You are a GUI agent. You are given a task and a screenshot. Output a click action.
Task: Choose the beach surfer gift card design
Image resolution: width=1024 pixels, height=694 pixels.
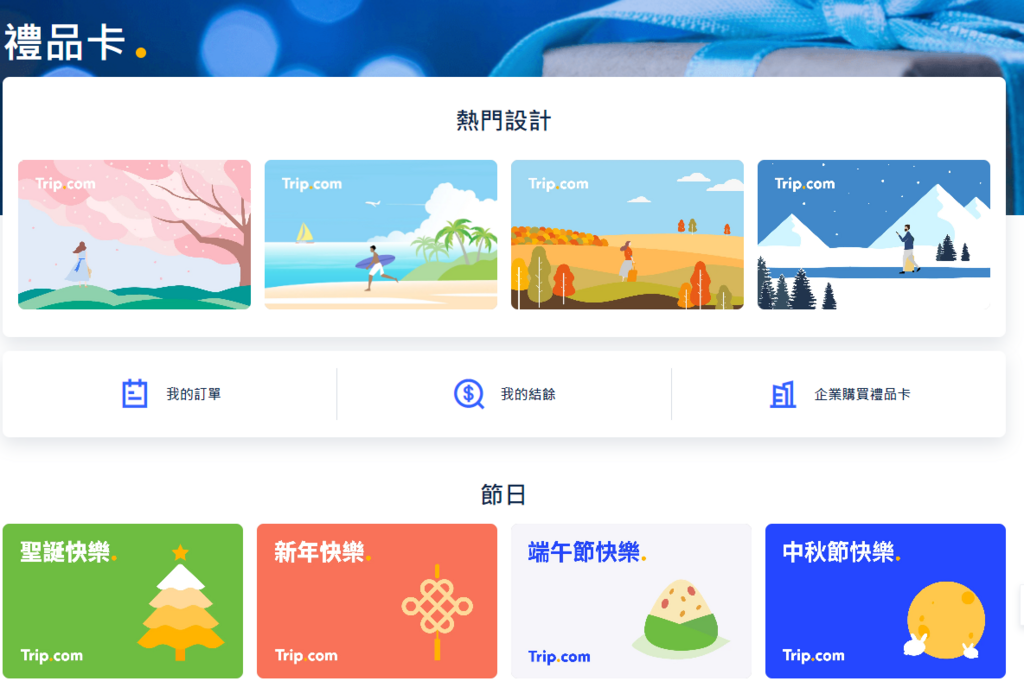click(380, 235)
